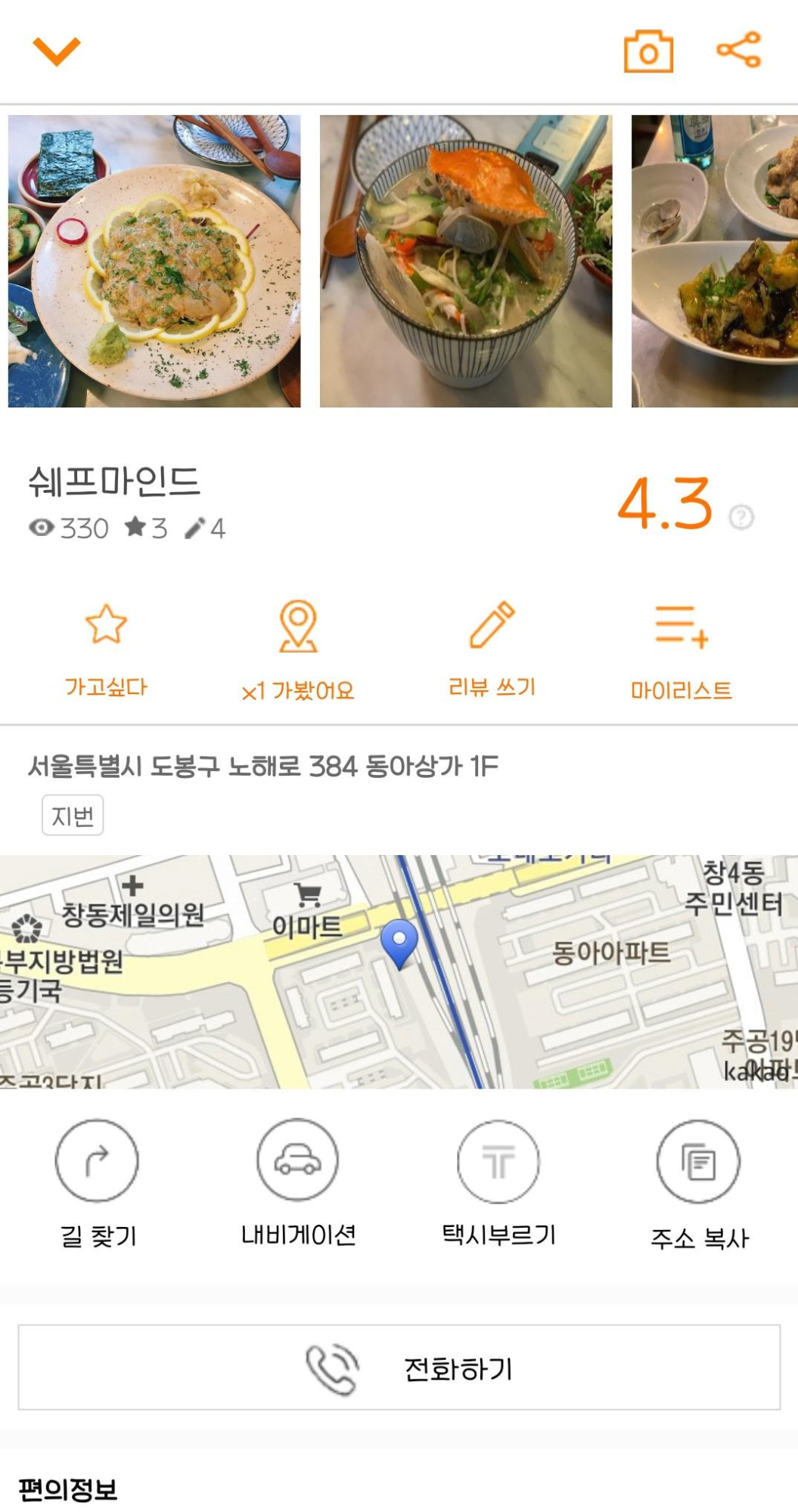The height and width of the screenshot is (1512, 798).
Task: Collapse the page with the down chevron
Action: click(x=56, y=51)
